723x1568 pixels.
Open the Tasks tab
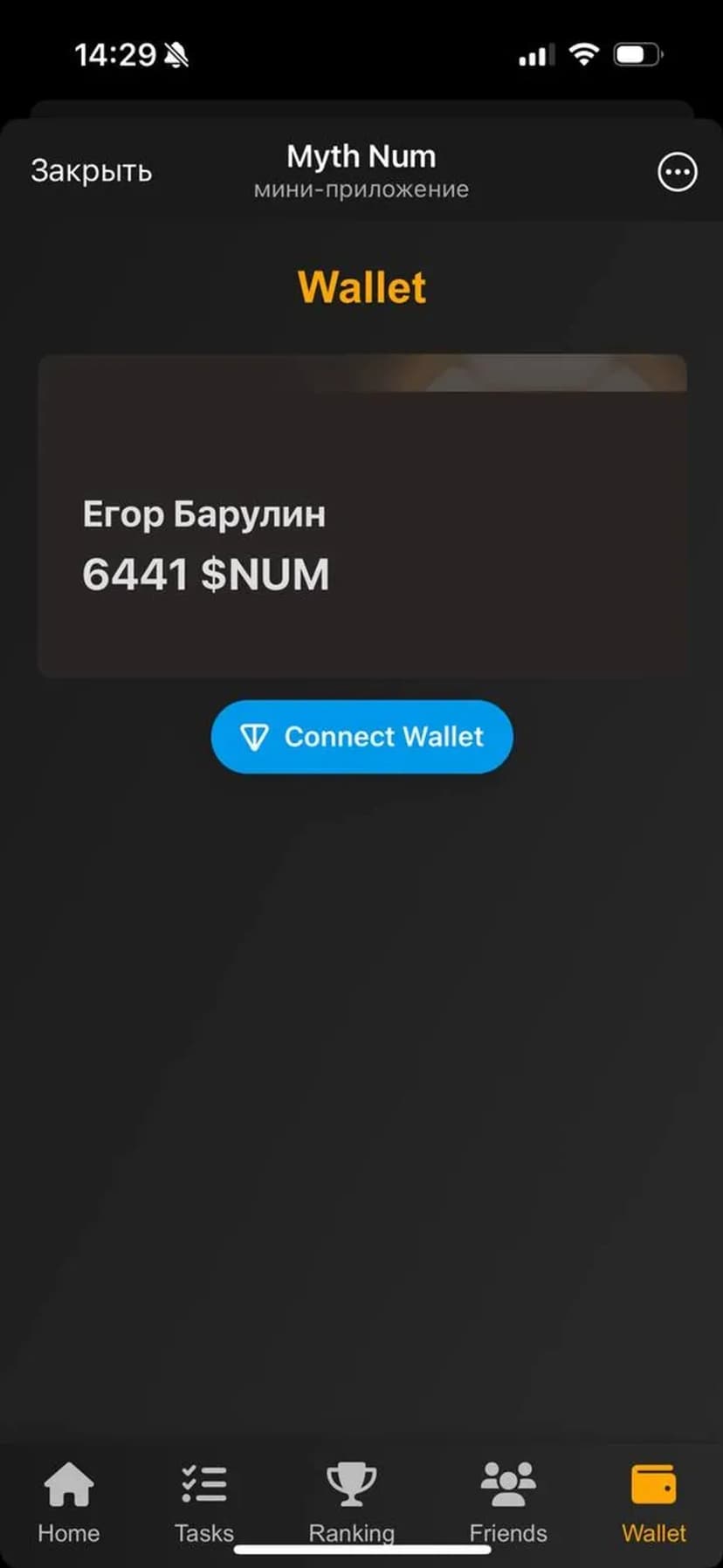[x=204, y=1502]
